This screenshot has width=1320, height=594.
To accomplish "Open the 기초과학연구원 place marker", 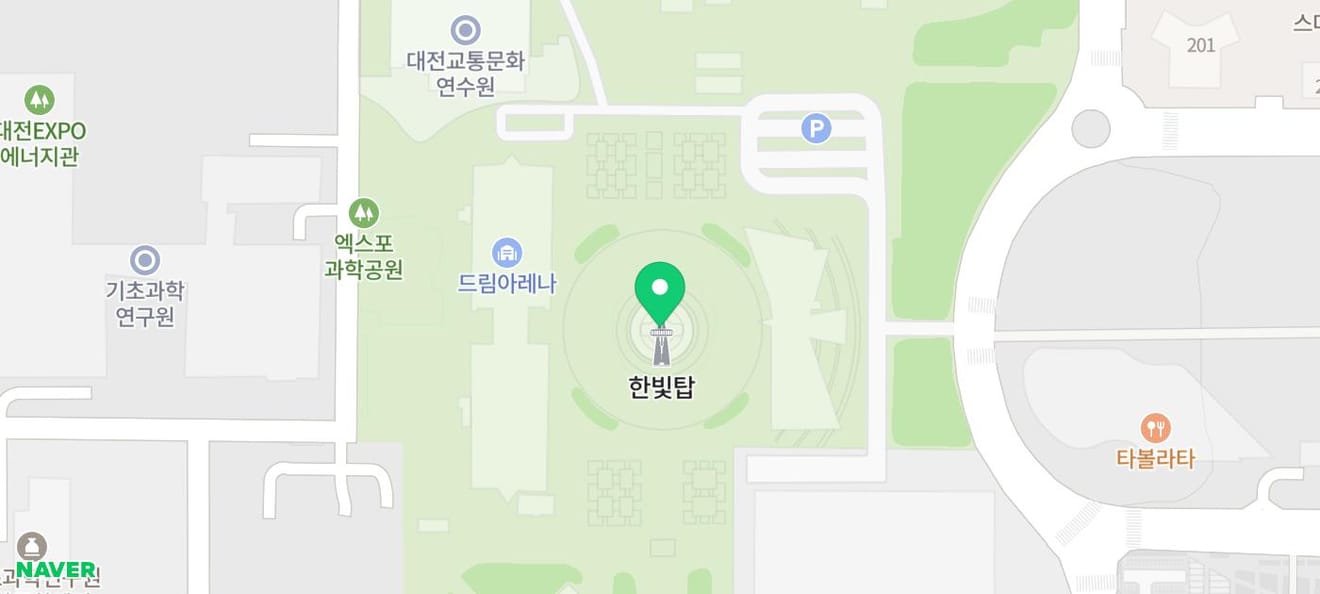I will pos(145,261).
